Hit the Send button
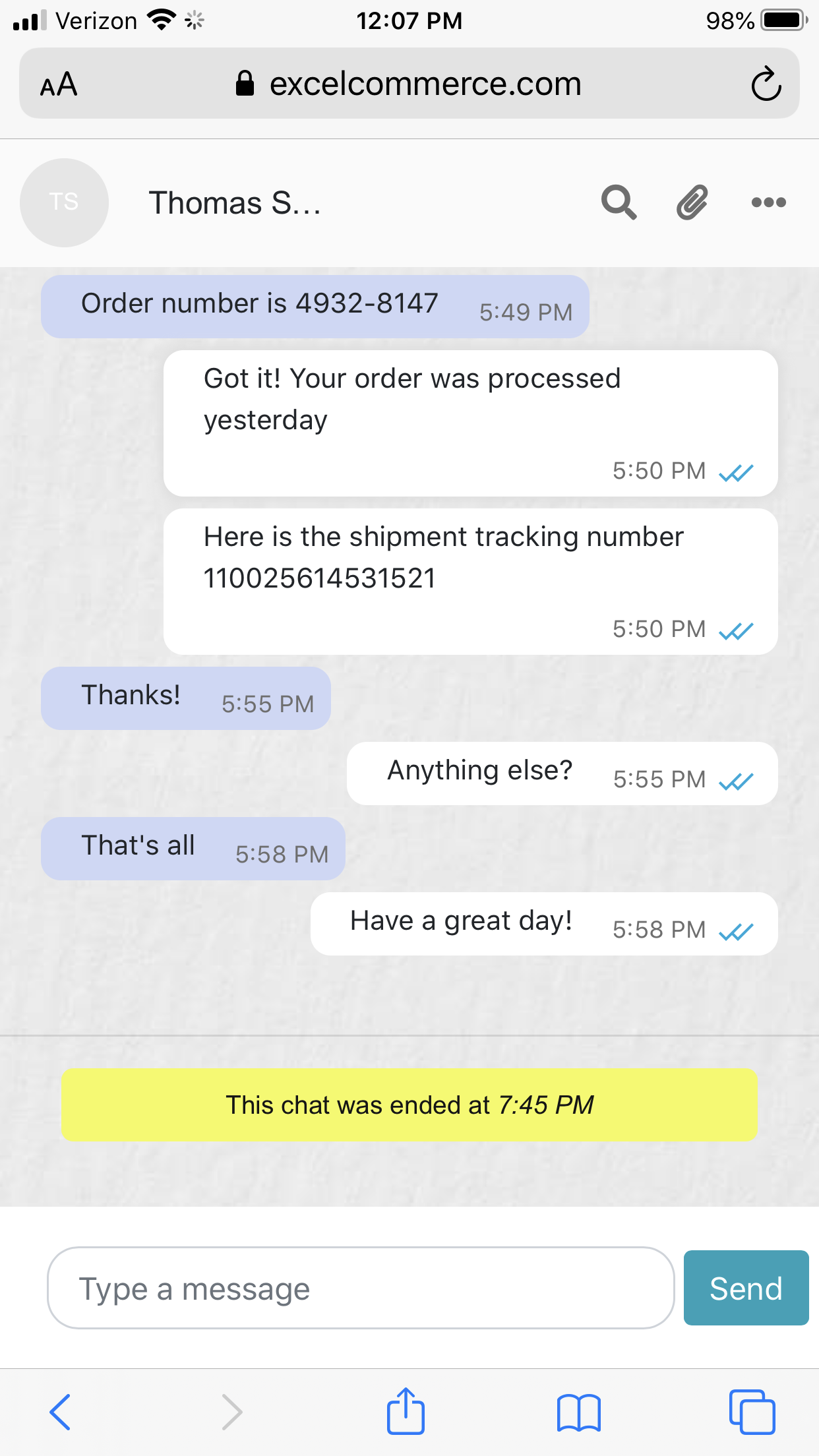This screenshot has height=1456, width=819. pyautogui.click(x=746, y=1288)
